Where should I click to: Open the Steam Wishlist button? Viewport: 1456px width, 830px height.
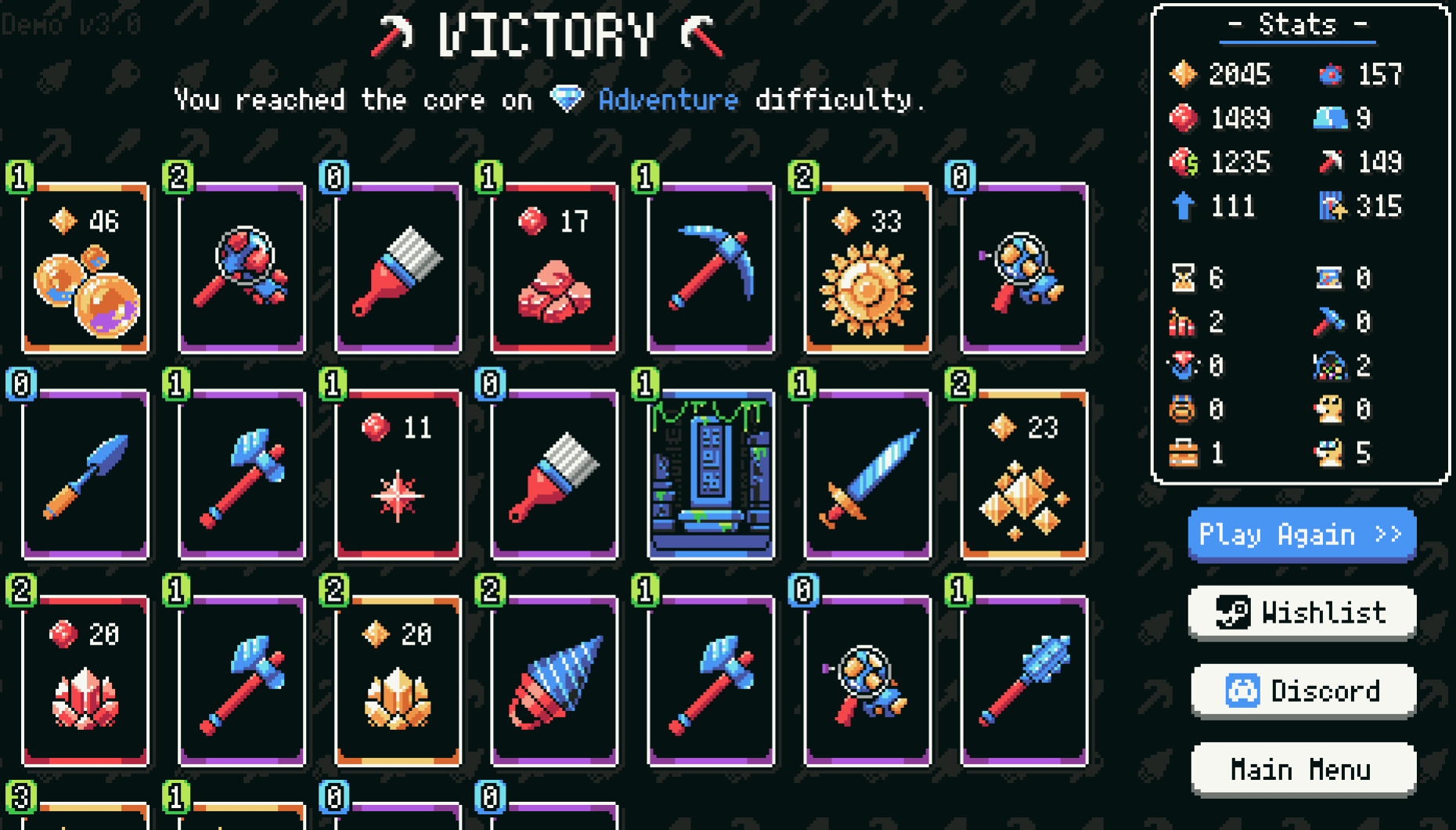pos(1301,612)
